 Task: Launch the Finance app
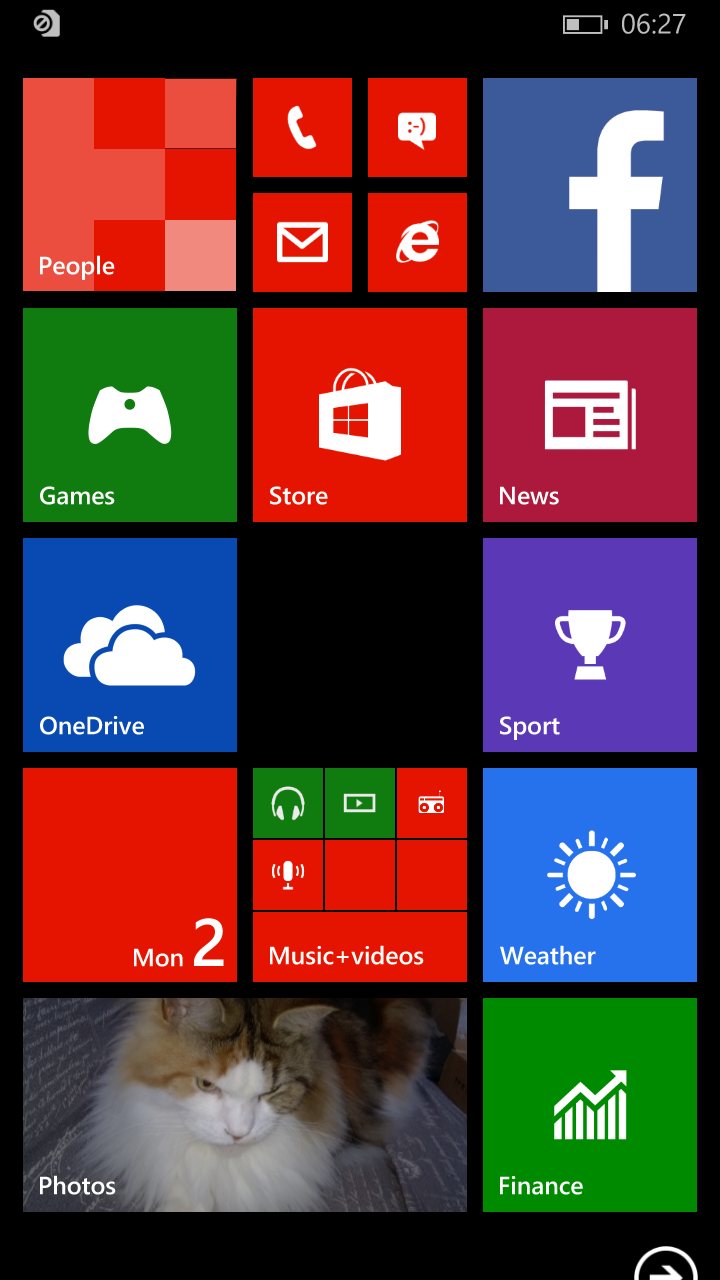(x=590, y=1105)
